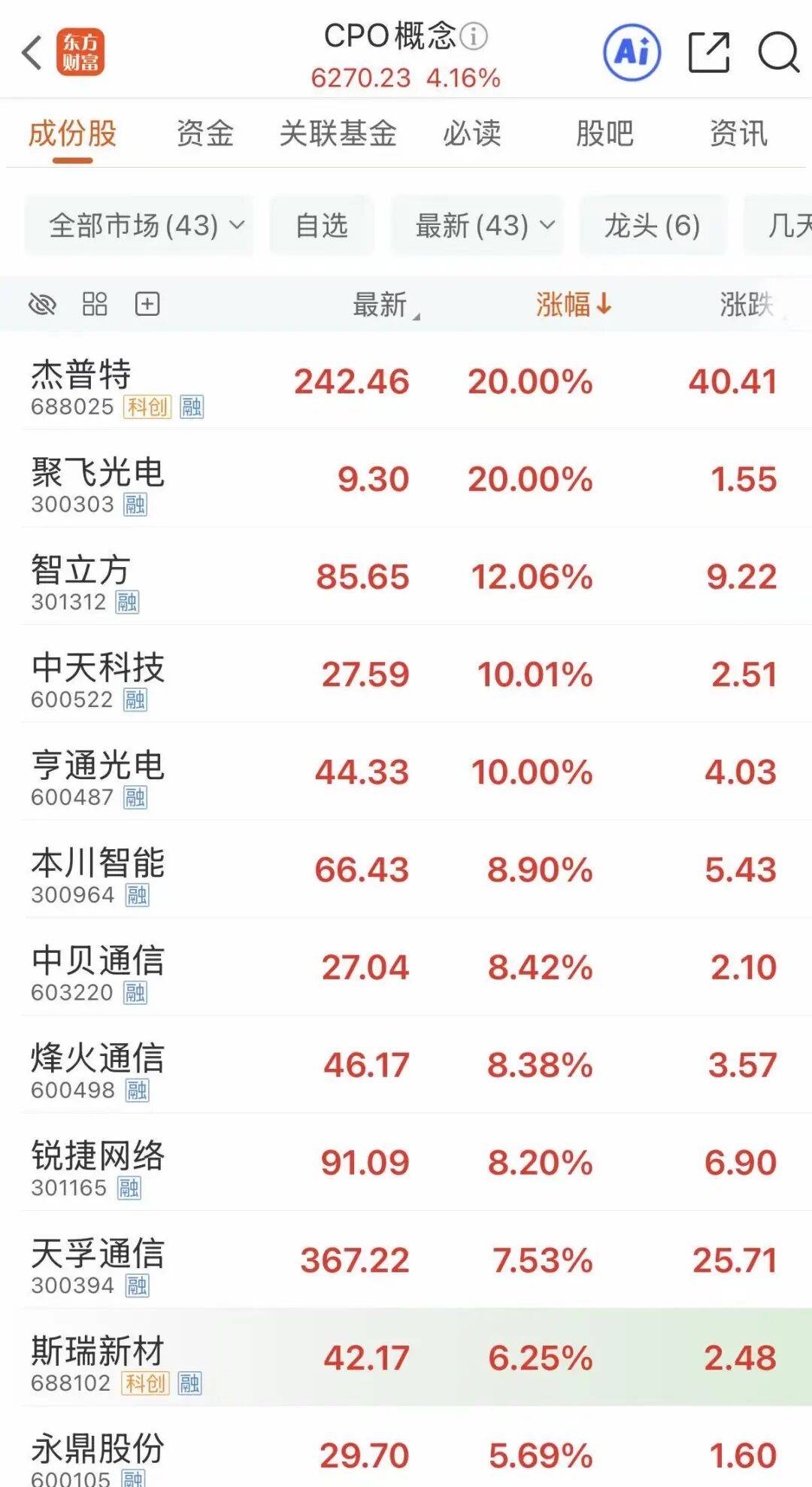Filter by 龙头 (6)
Image resolution: width=812 pixels, height=1487 pixels.
tap(652, 225)
